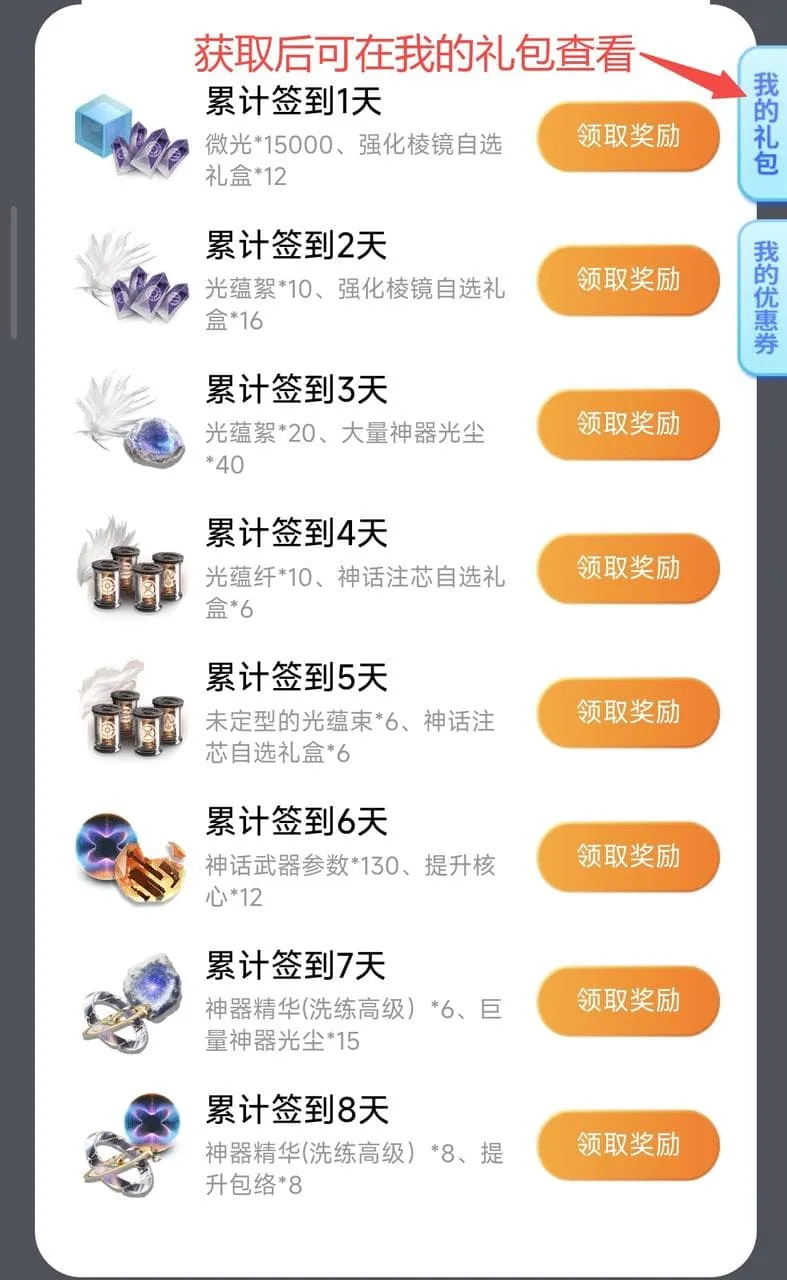Collect the reward for 累计签到7天
Image resolution: width=787 pixels, height=1280 pixels.
(x=628, y=1000)
